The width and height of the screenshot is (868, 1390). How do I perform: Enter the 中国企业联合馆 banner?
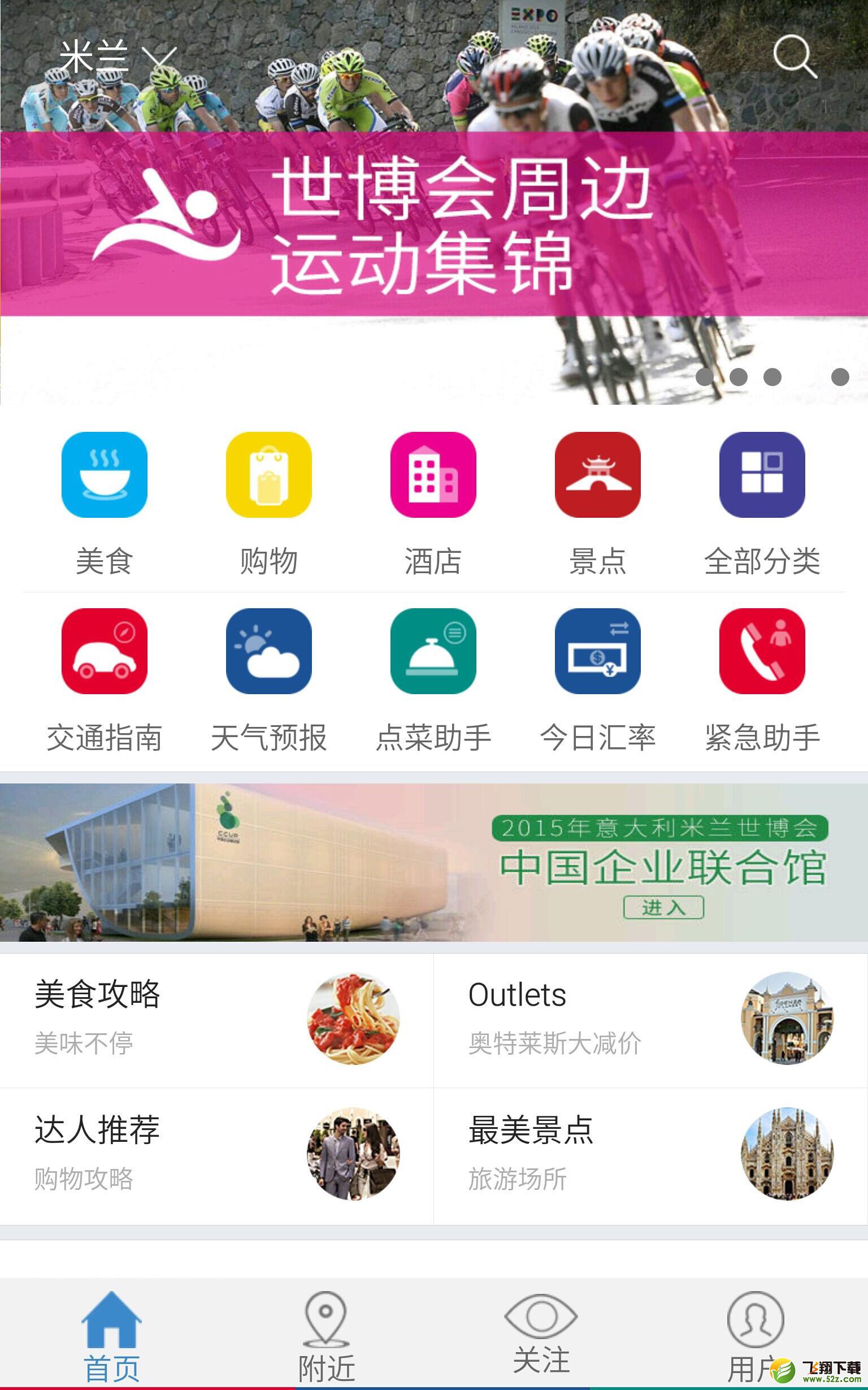click(434, 862)
